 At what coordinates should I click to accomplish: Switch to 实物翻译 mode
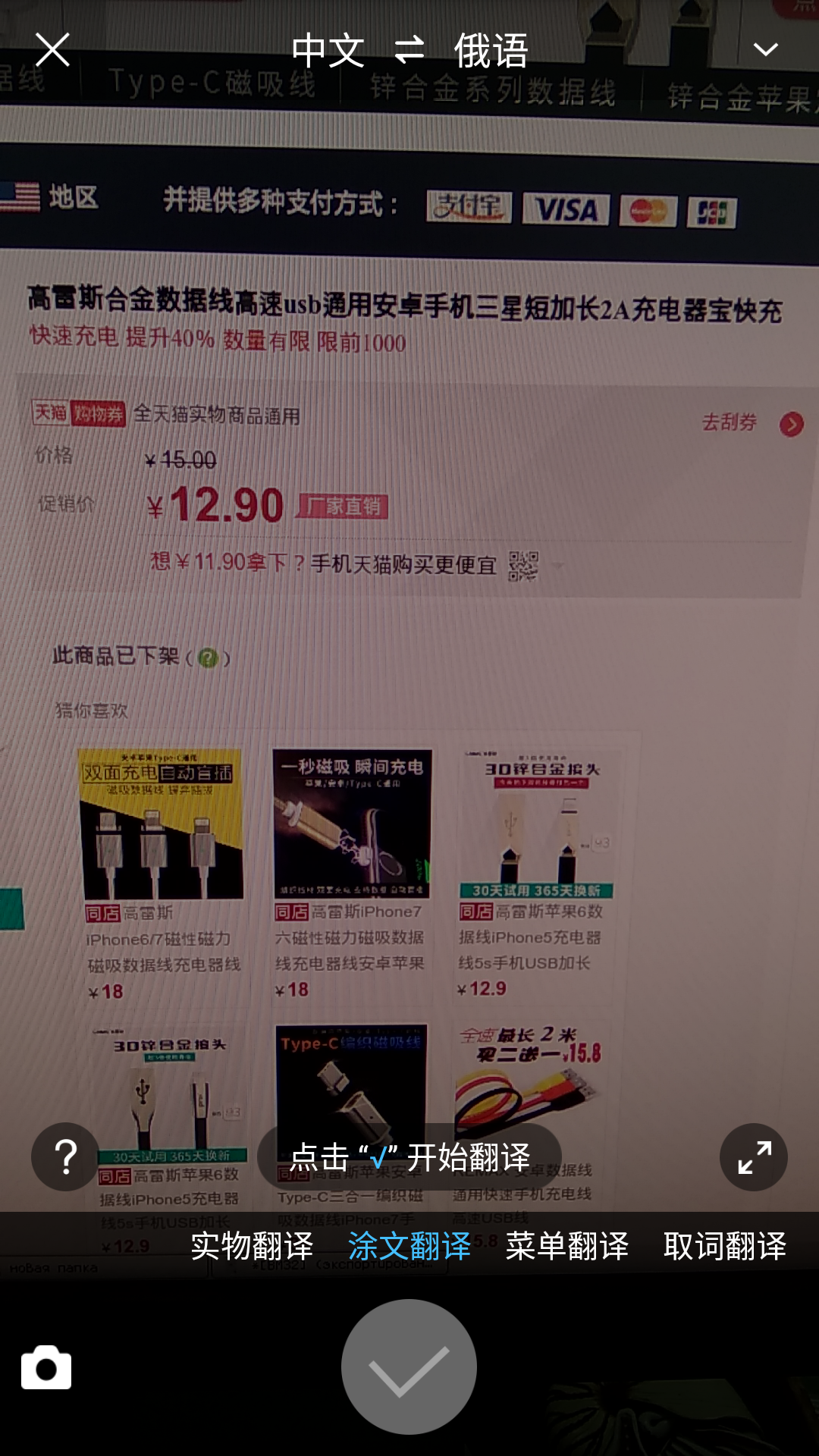click(x=252, y=1246)
